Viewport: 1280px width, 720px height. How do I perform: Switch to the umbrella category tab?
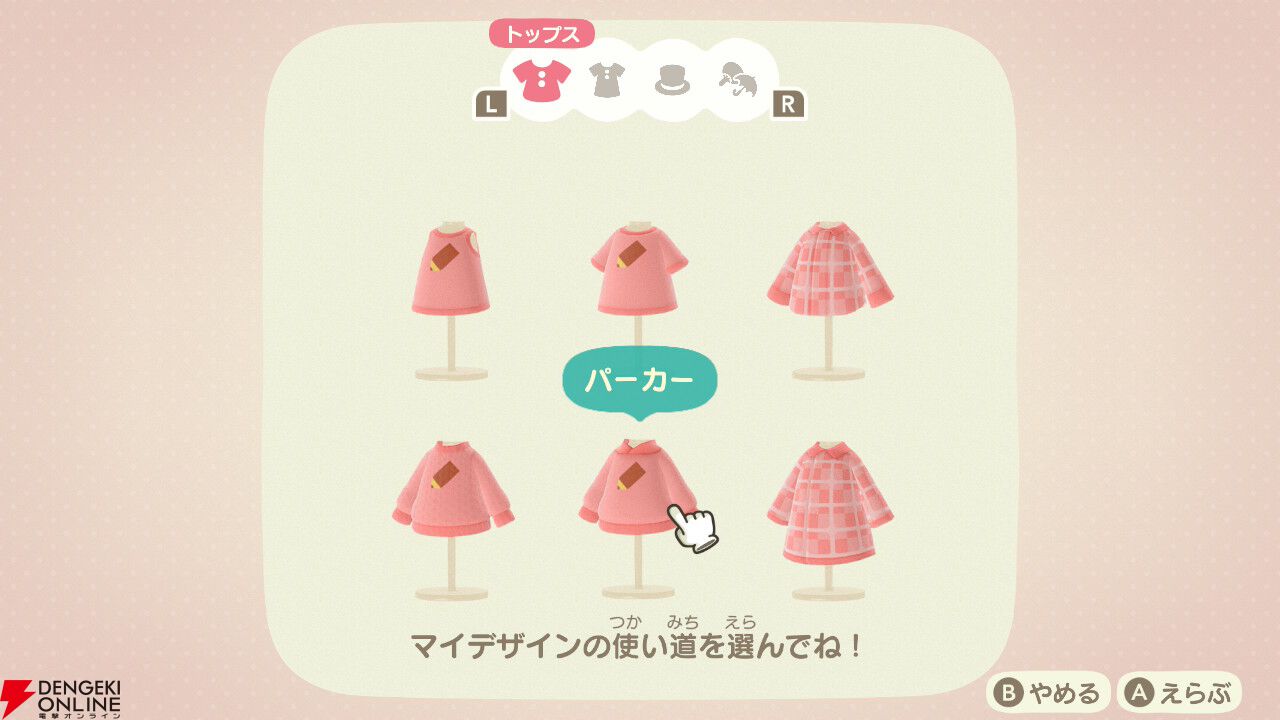[x=740, y=80]
